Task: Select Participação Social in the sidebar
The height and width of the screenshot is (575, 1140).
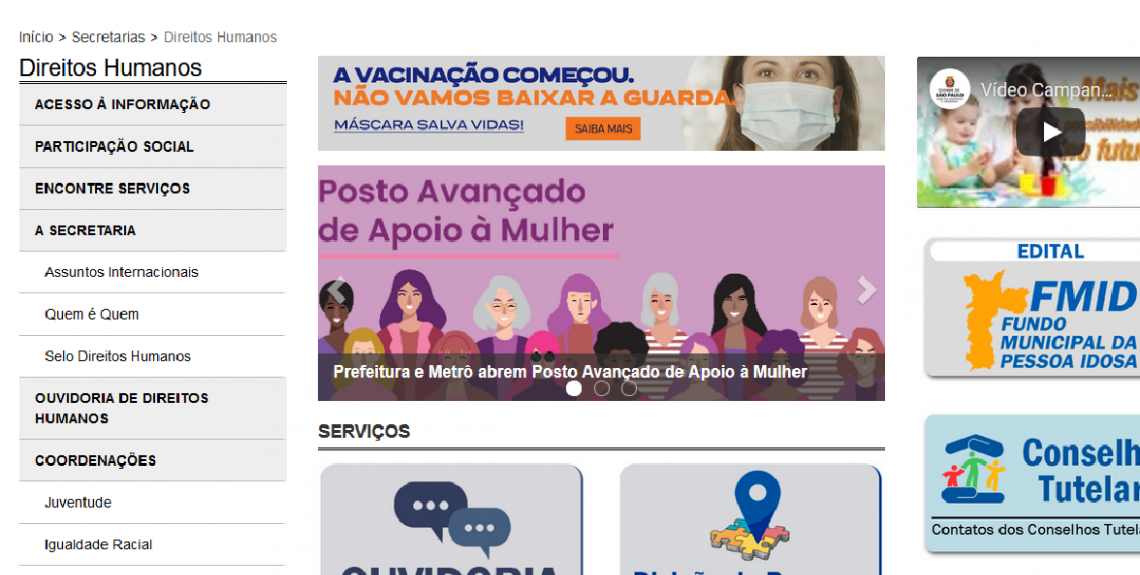Action: [114, 146]
